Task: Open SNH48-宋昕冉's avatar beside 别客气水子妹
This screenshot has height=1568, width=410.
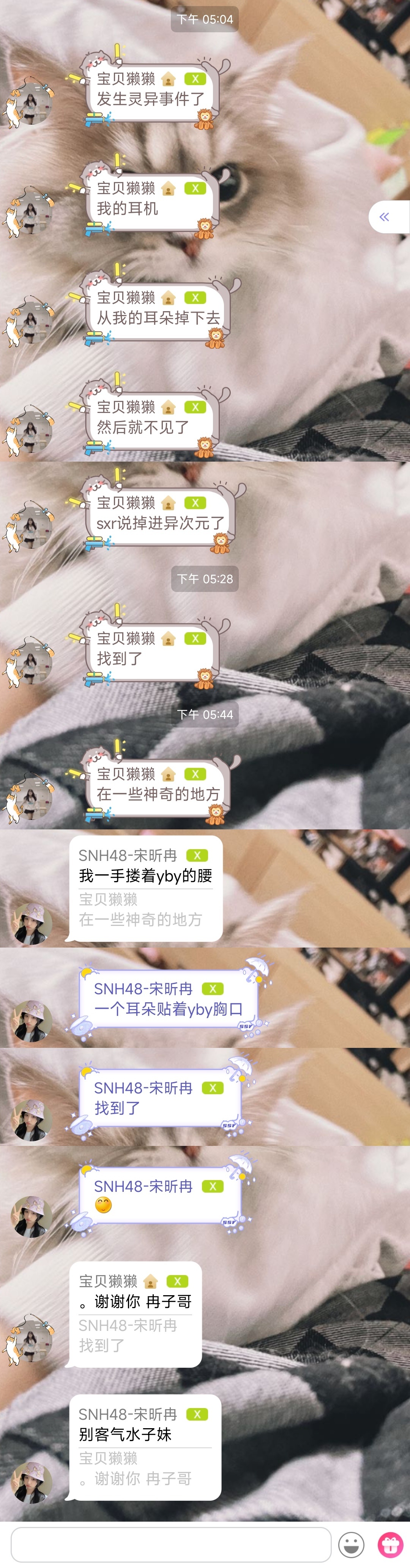Action: 32,1482
